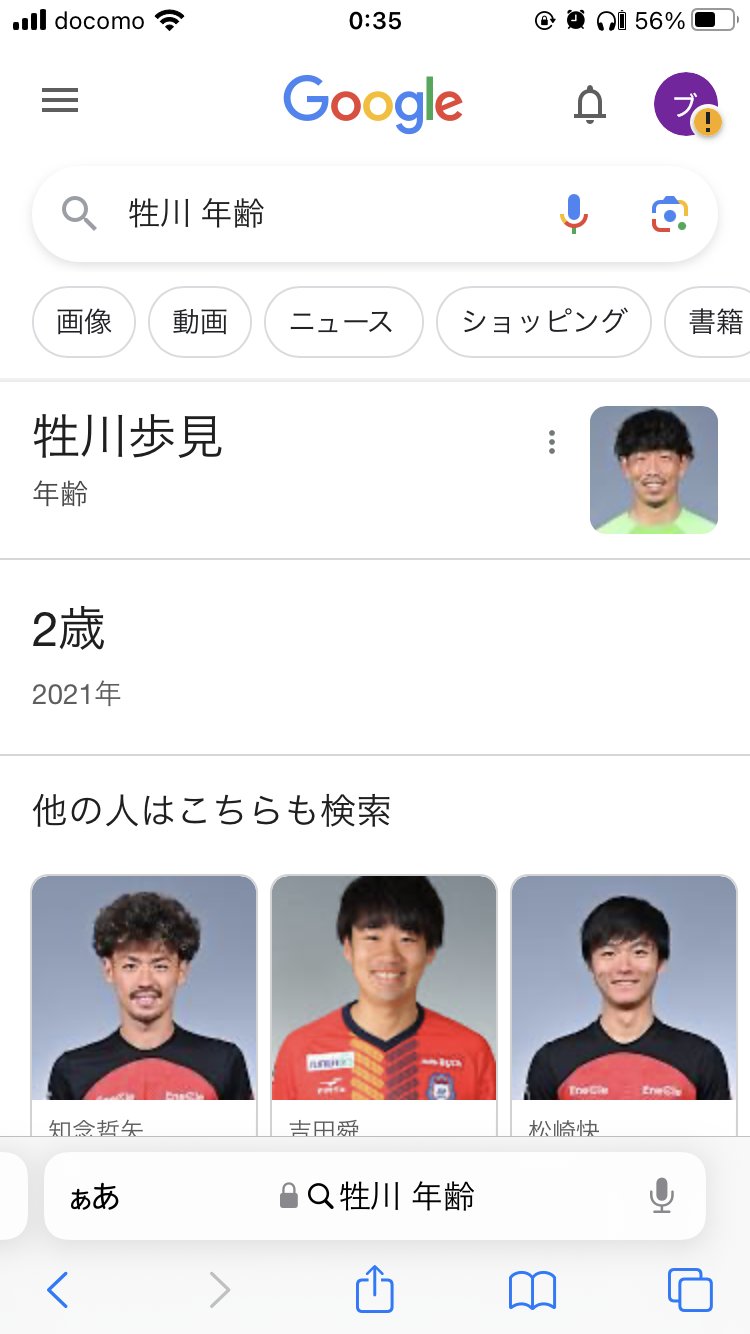The width and height of the screenshot is (750, 1334).
Task: Open the Google account avatar
Action: tap(686, 104)
